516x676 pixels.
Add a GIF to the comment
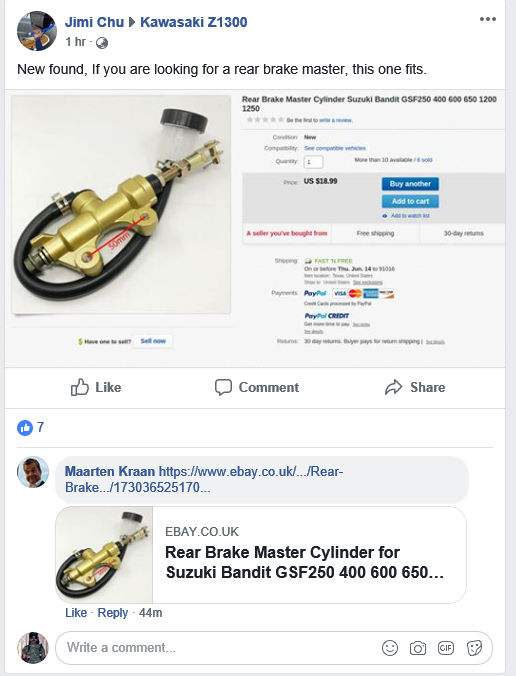coord(446,648)
